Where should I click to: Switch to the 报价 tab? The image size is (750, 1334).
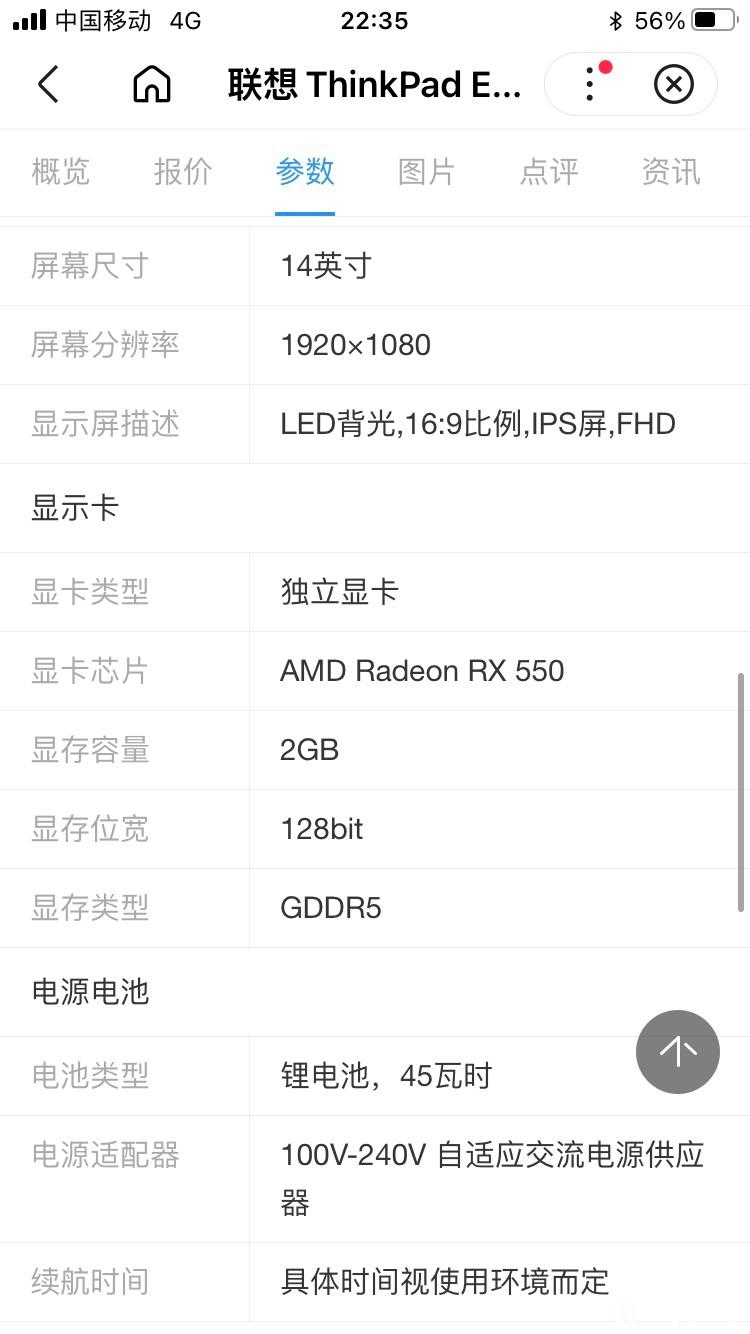pos(183,172)
